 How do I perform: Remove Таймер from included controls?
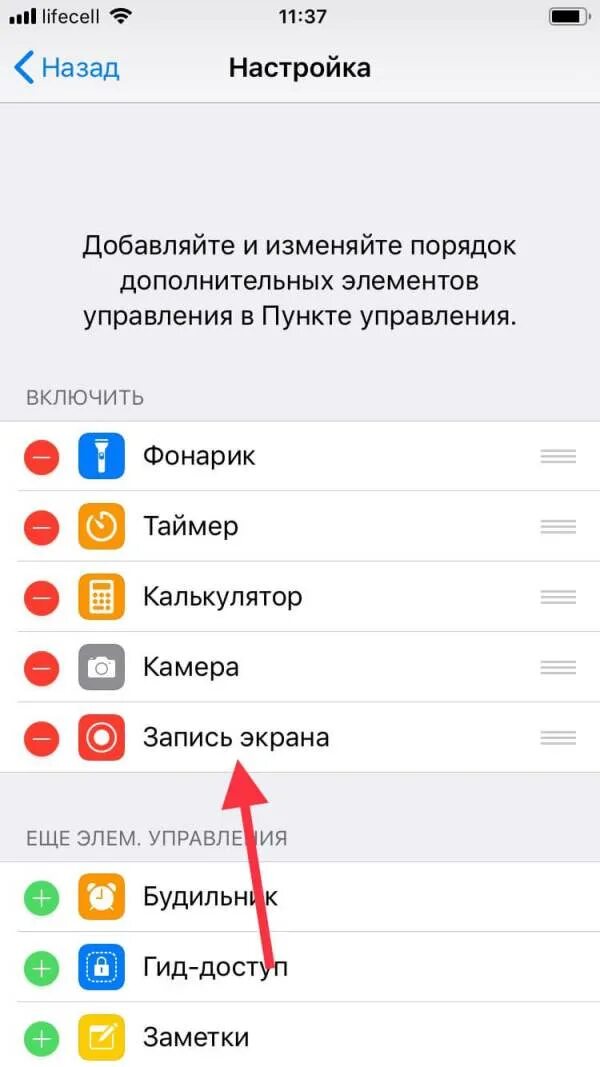tap(41, 527)
